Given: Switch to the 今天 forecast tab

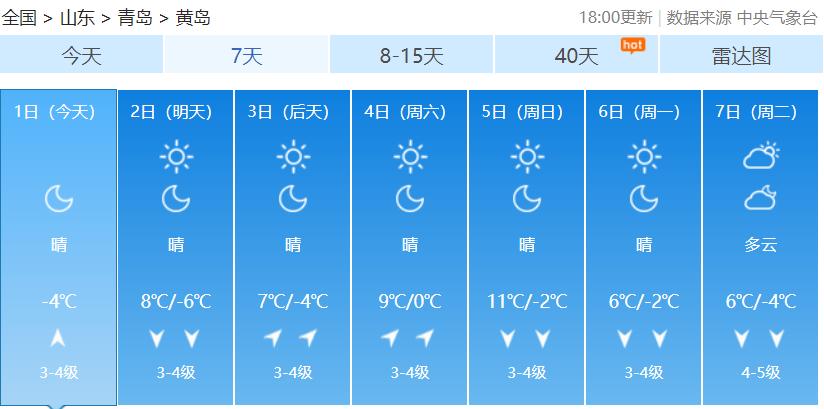Looking at the screenshot, I should 82,56.
